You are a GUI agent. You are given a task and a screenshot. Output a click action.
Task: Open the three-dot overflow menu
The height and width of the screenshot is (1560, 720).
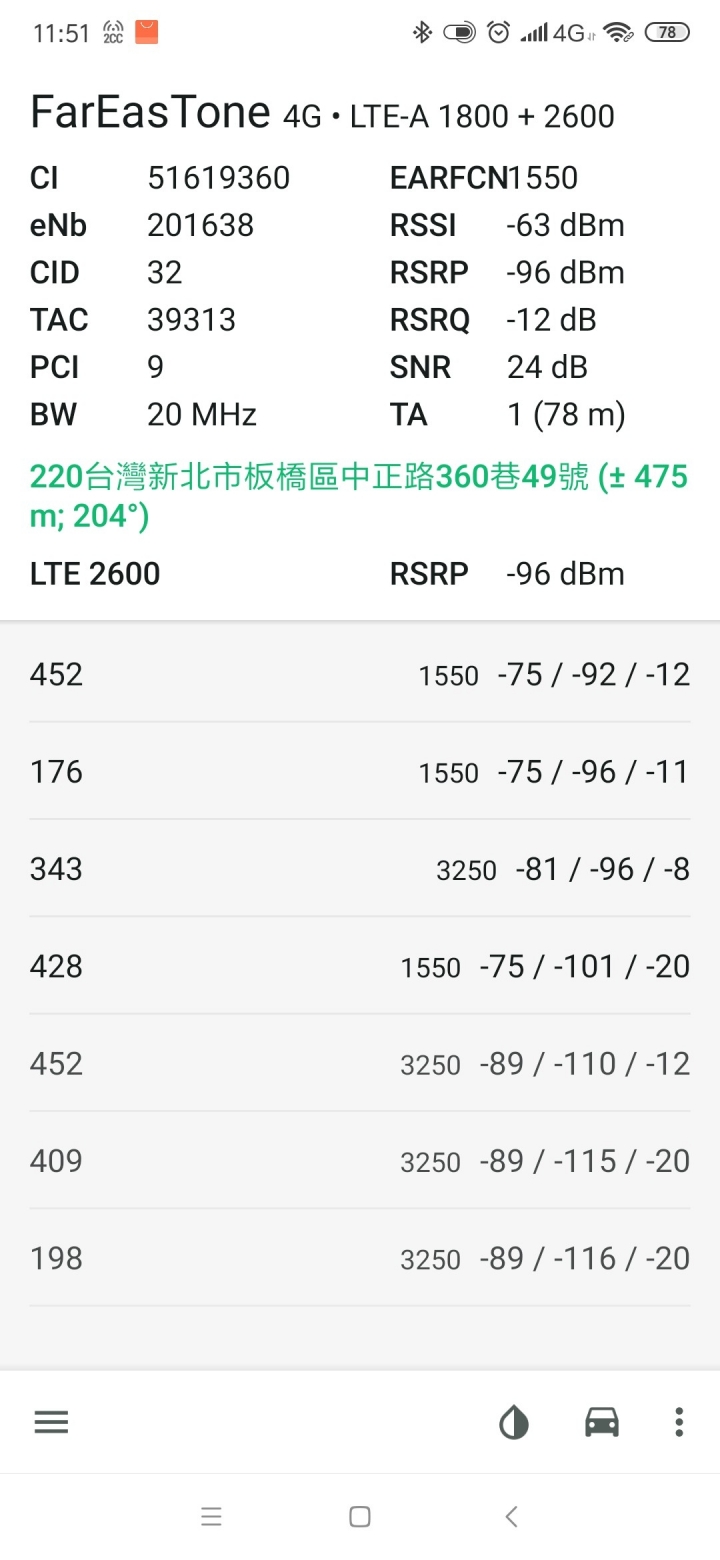679,1422
